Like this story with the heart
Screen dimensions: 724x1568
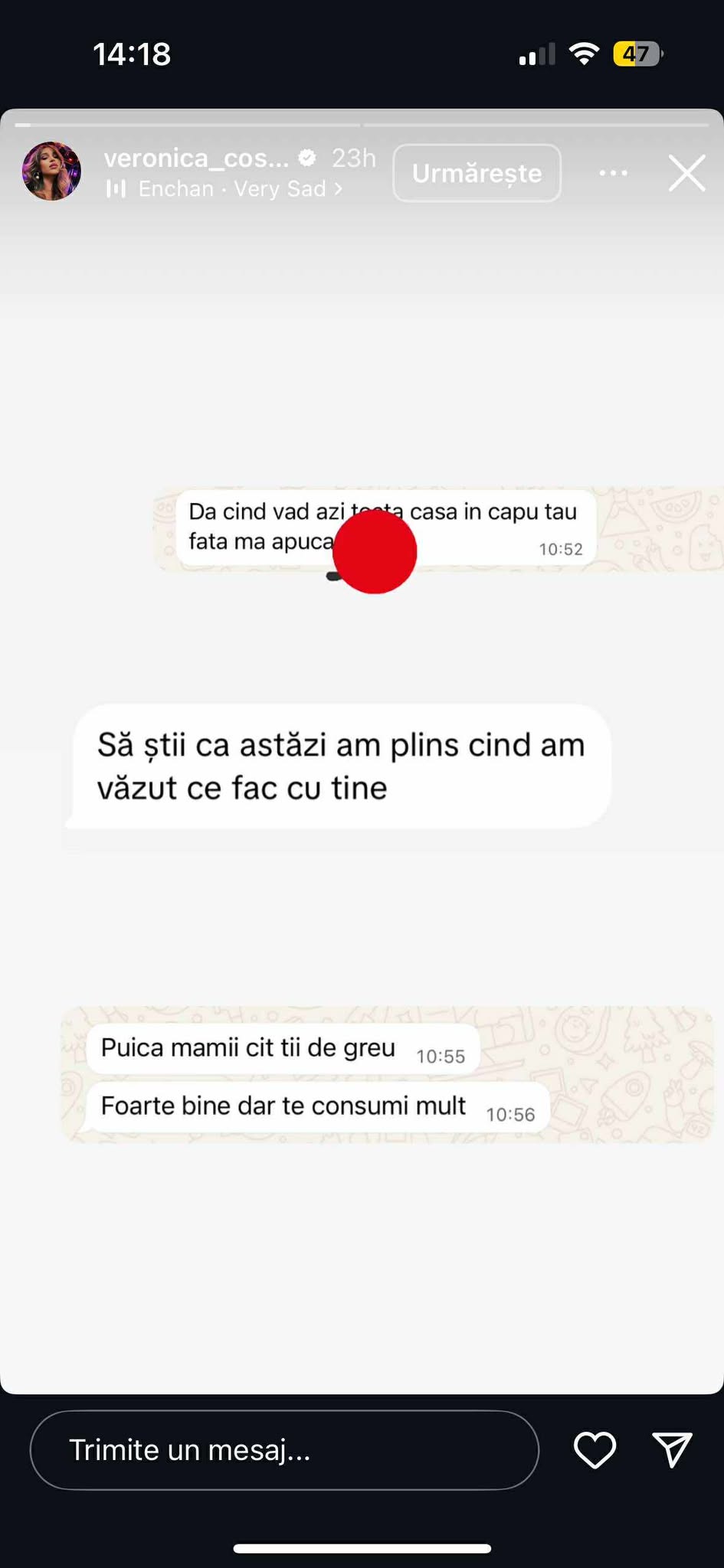(595, 1449)
